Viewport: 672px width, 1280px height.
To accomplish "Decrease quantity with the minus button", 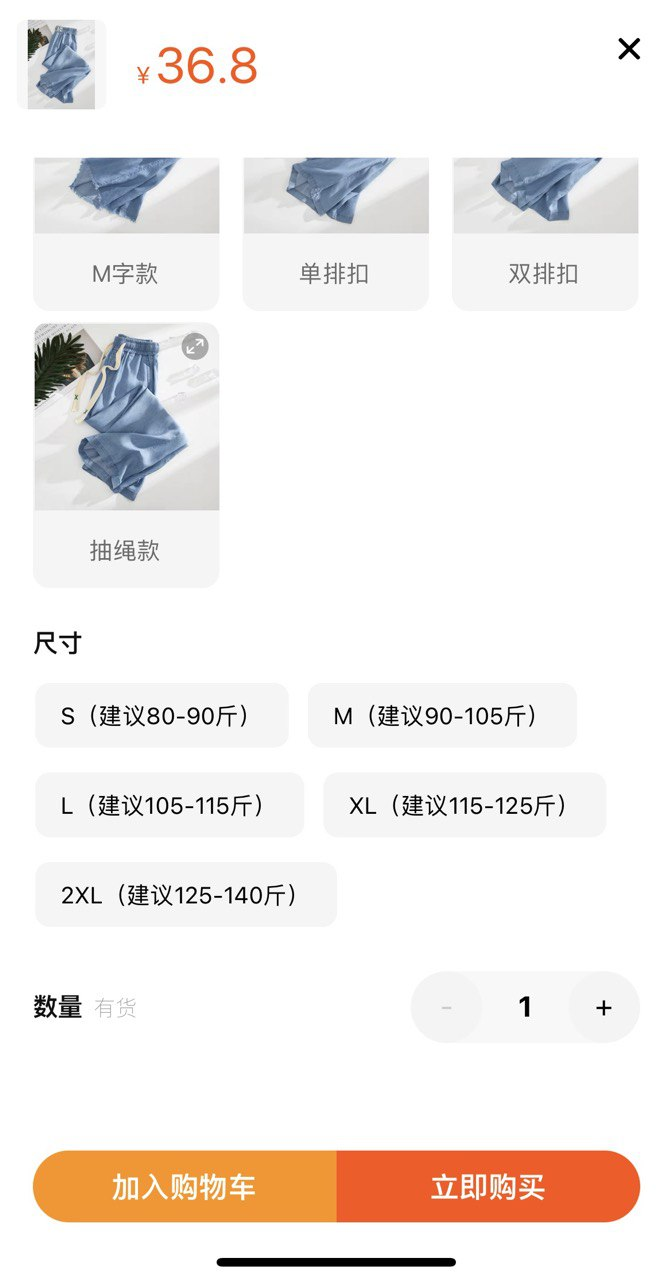I will 446,1008.
